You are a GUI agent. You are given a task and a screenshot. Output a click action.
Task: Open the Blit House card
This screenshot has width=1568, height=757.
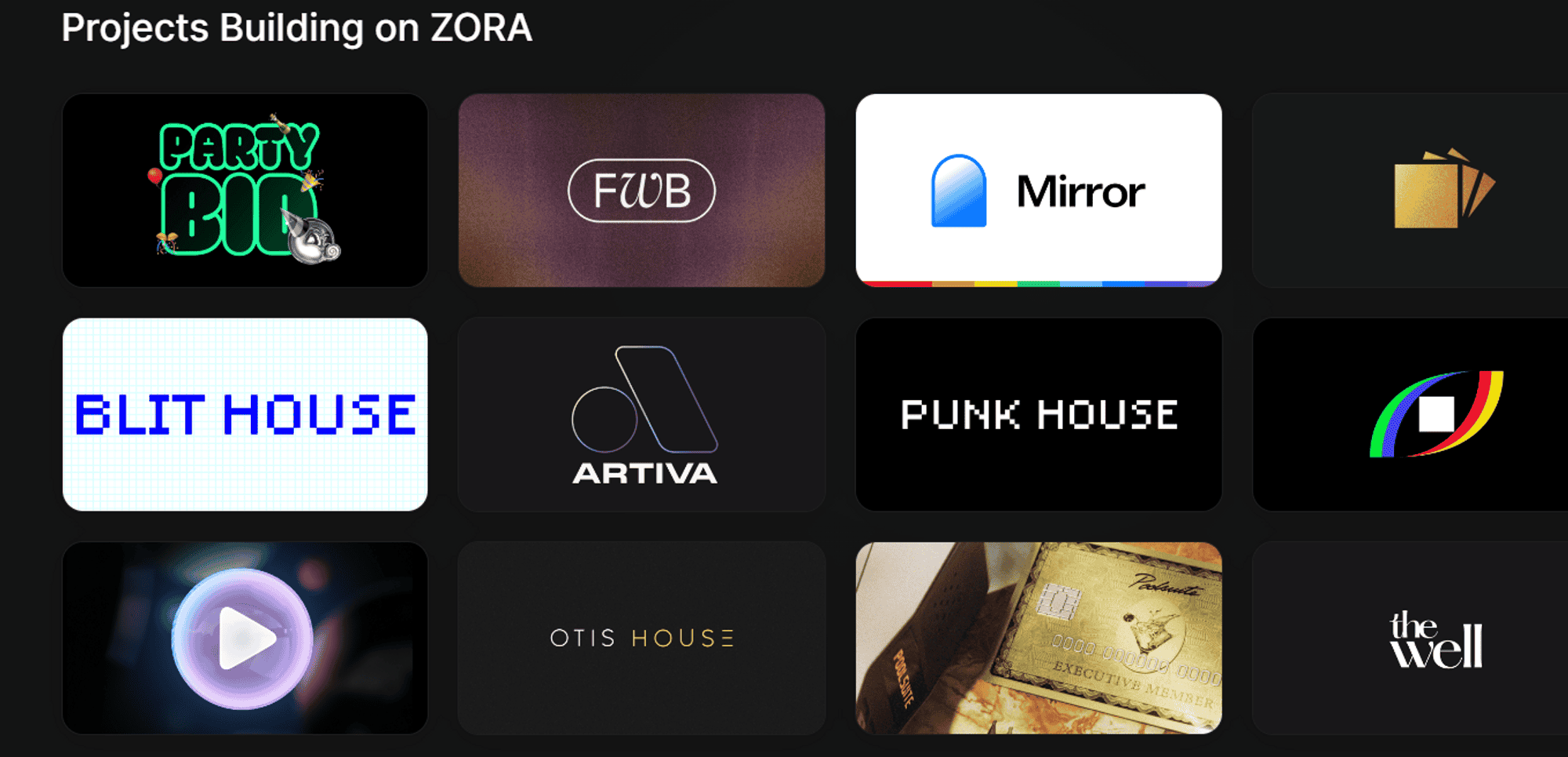[x=245, y=414]
